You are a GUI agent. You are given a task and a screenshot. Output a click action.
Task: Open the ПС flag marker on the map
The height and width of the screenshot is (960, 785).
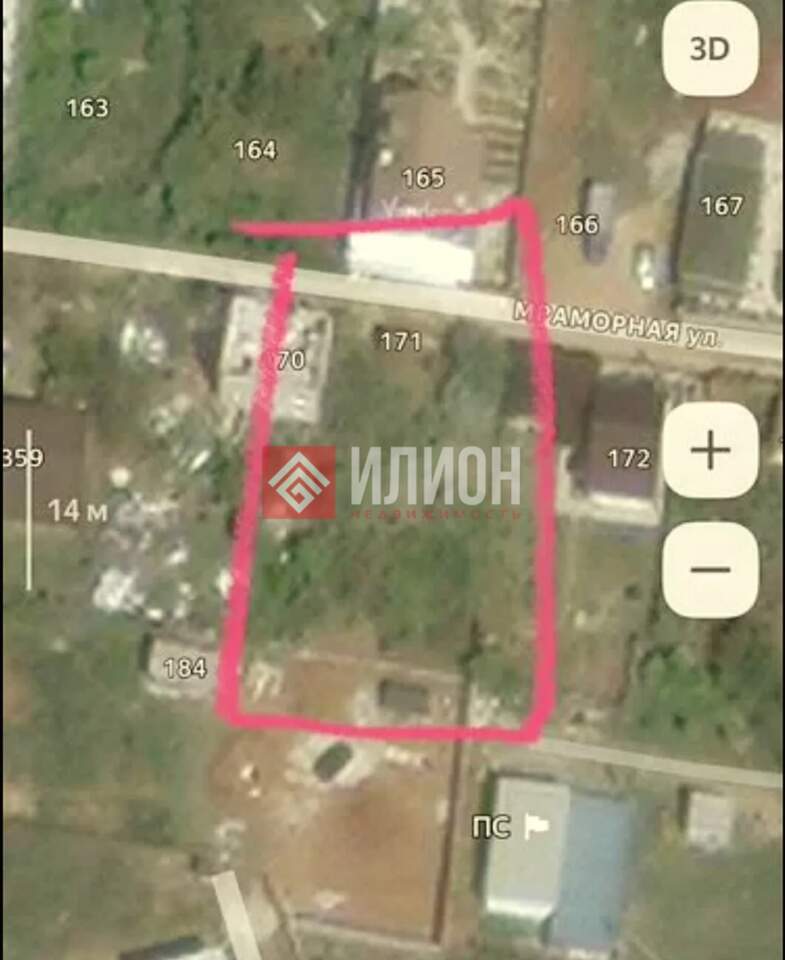[536, 827]
